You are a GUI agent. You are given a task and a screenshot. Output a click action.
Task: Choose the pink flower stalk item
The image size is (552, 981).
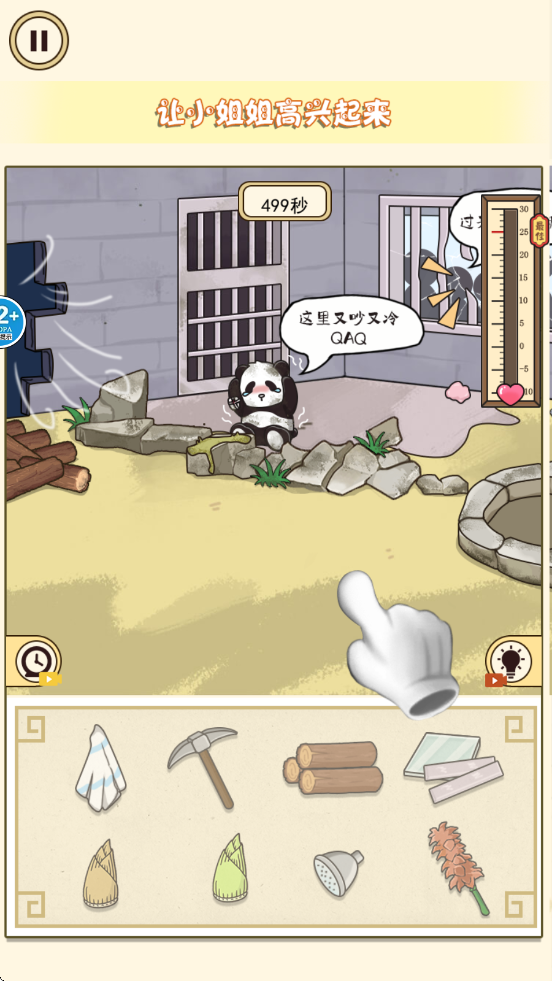459,869
